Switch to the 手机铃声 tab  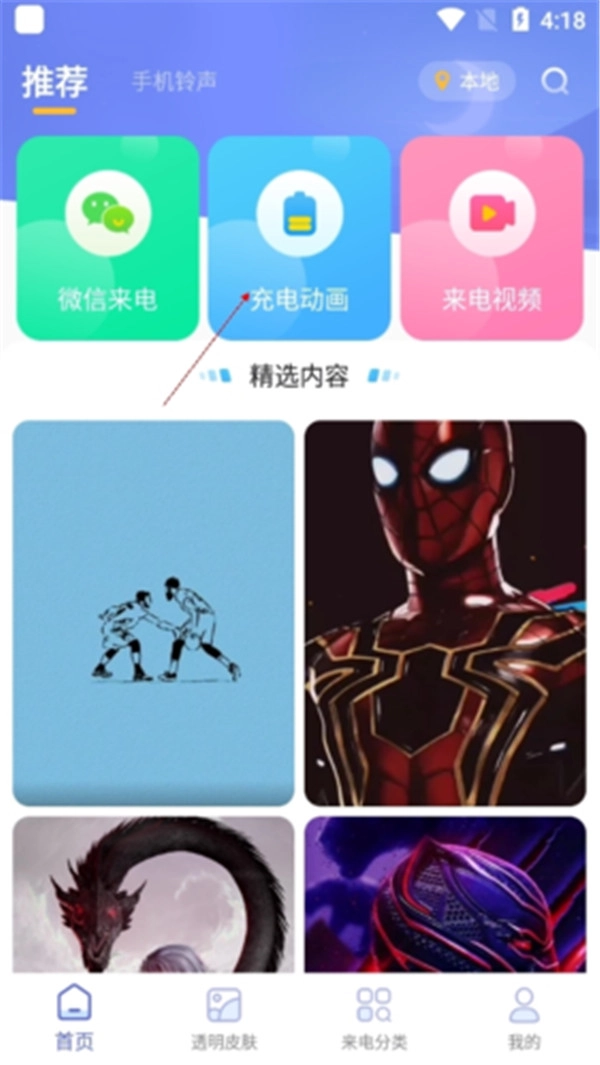[174, 82]
